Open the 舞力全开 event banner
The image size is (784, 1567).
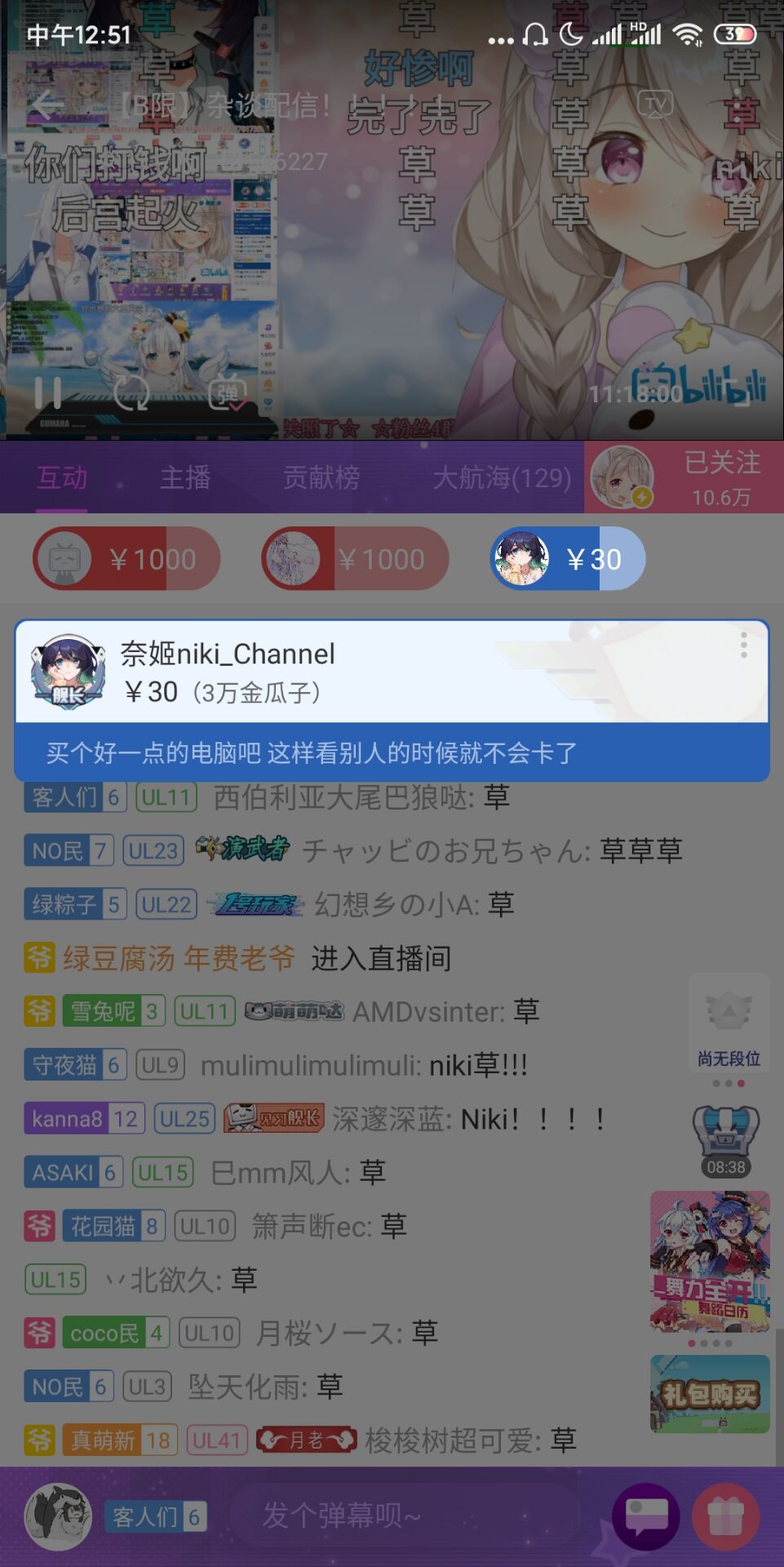(x=710, y=1261)
